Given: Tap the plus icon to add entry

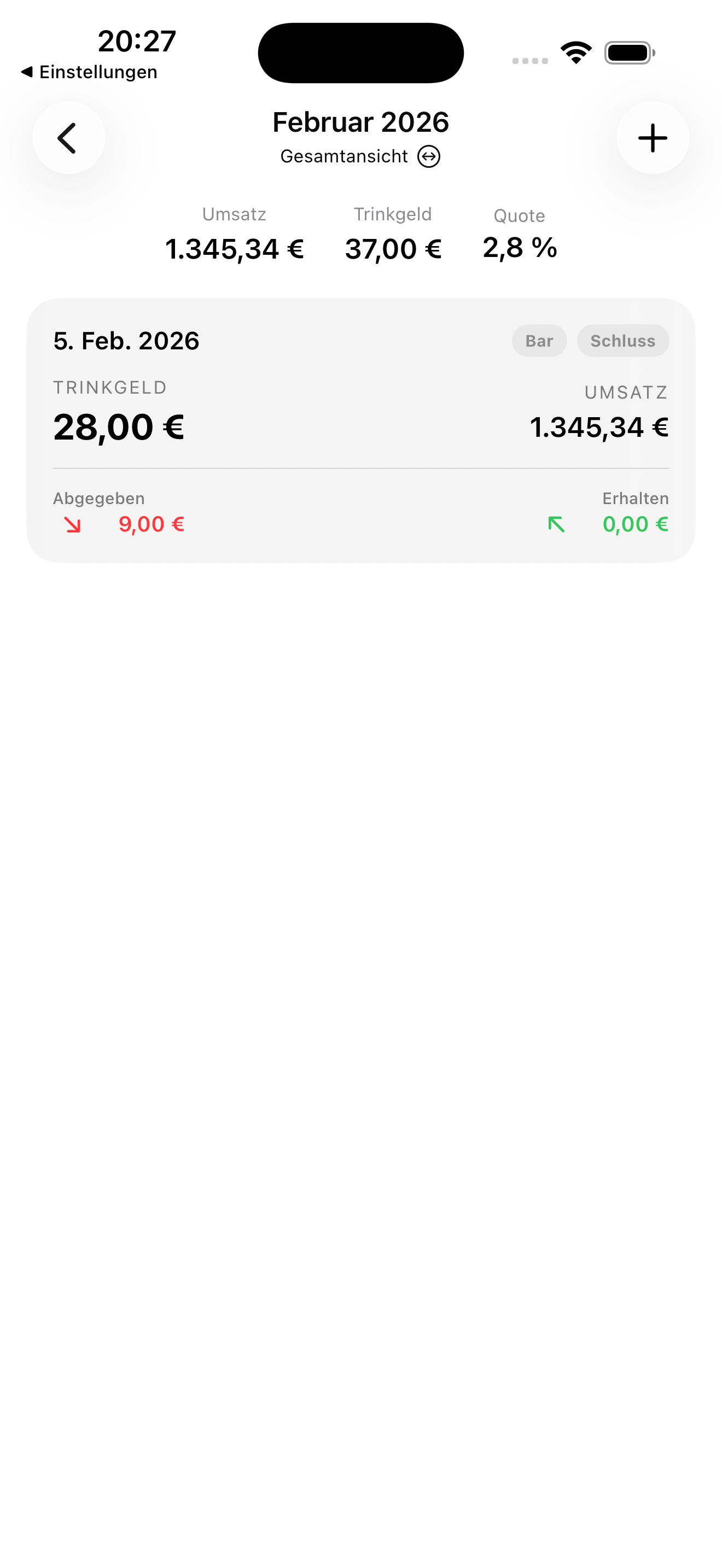Looking at the screenshot, I should [x=653, y=138].
